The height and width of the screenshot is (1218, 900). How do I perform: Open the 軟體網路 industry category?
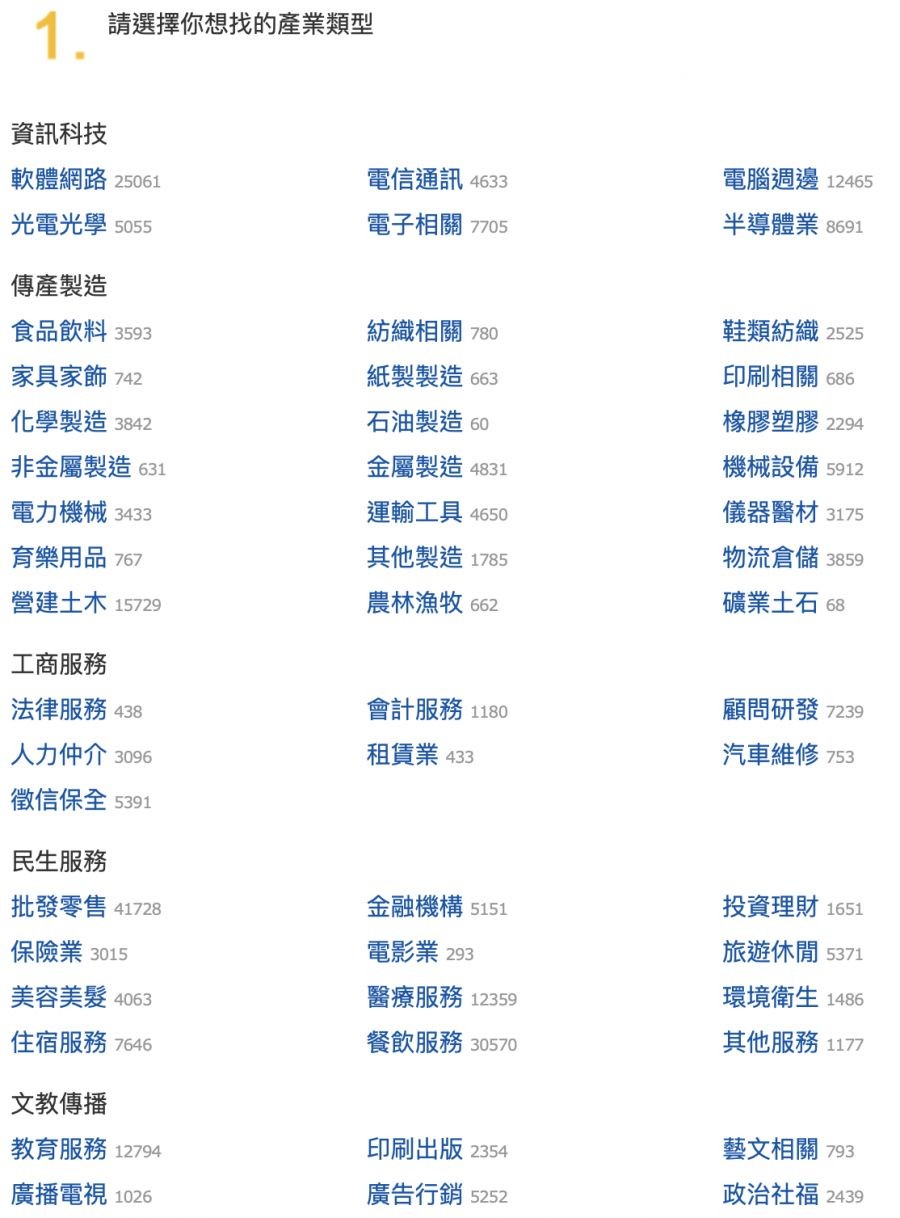(x=59, y=180)
